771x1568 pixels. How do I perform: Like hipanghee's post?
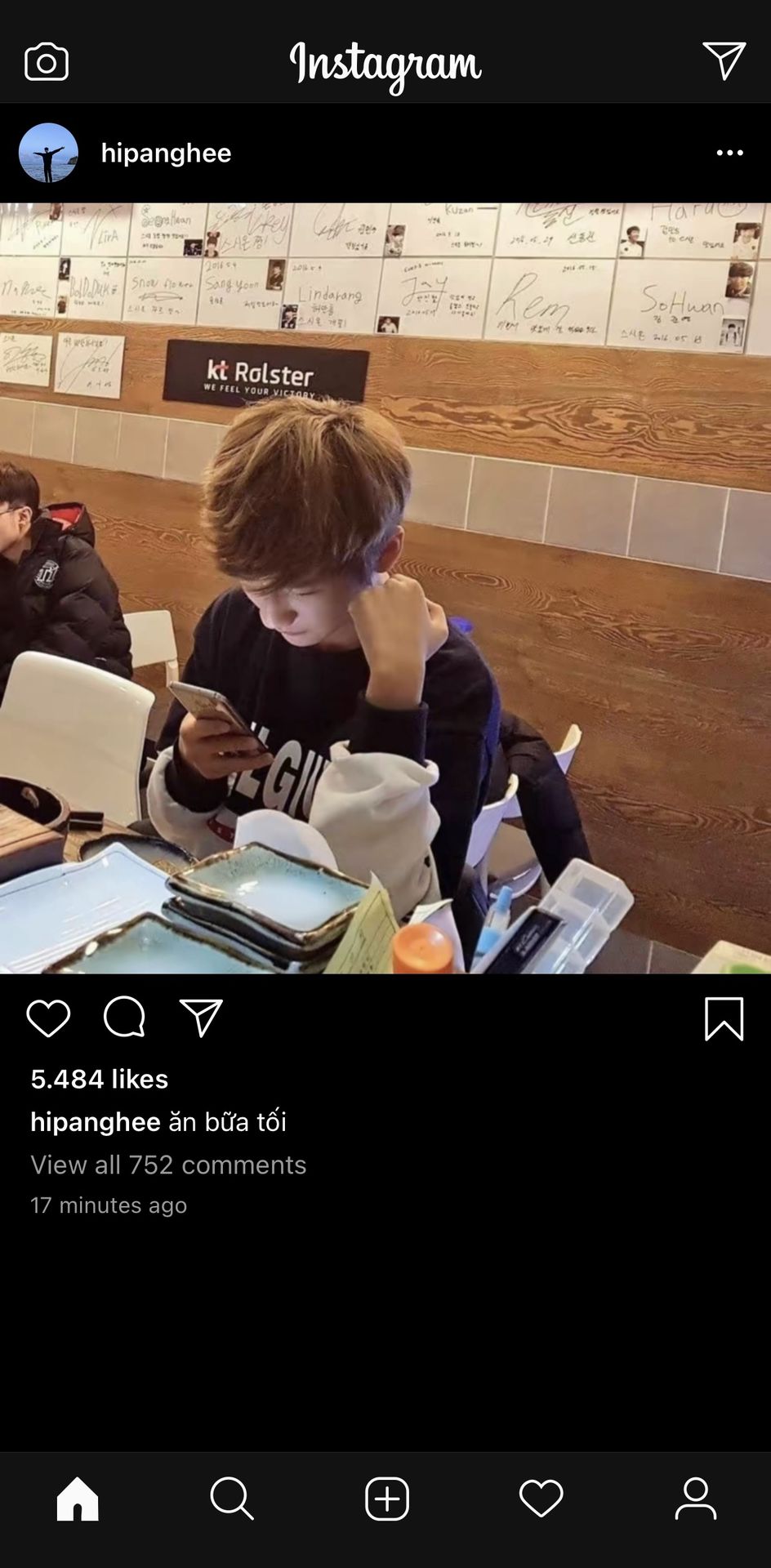click(x=48, y=1018)
